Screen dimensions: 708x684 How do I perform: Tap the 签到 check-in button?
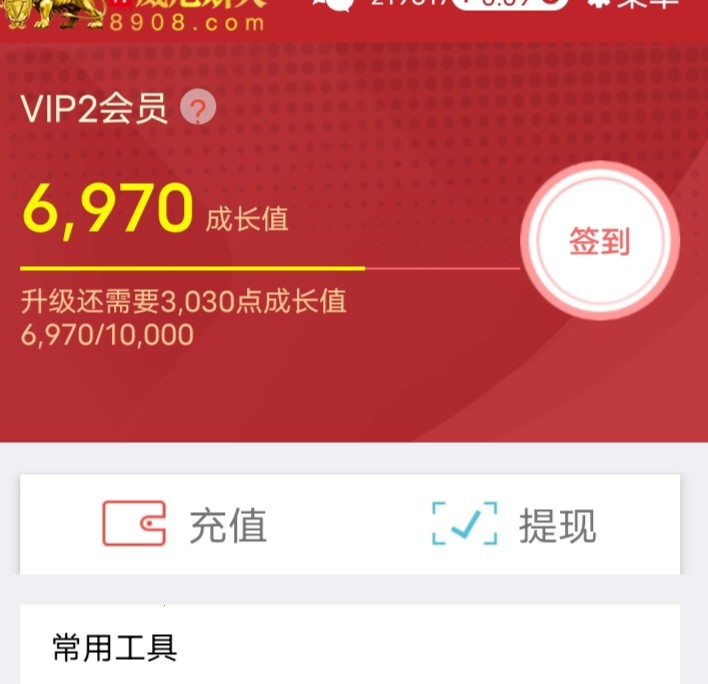point(599,241)
